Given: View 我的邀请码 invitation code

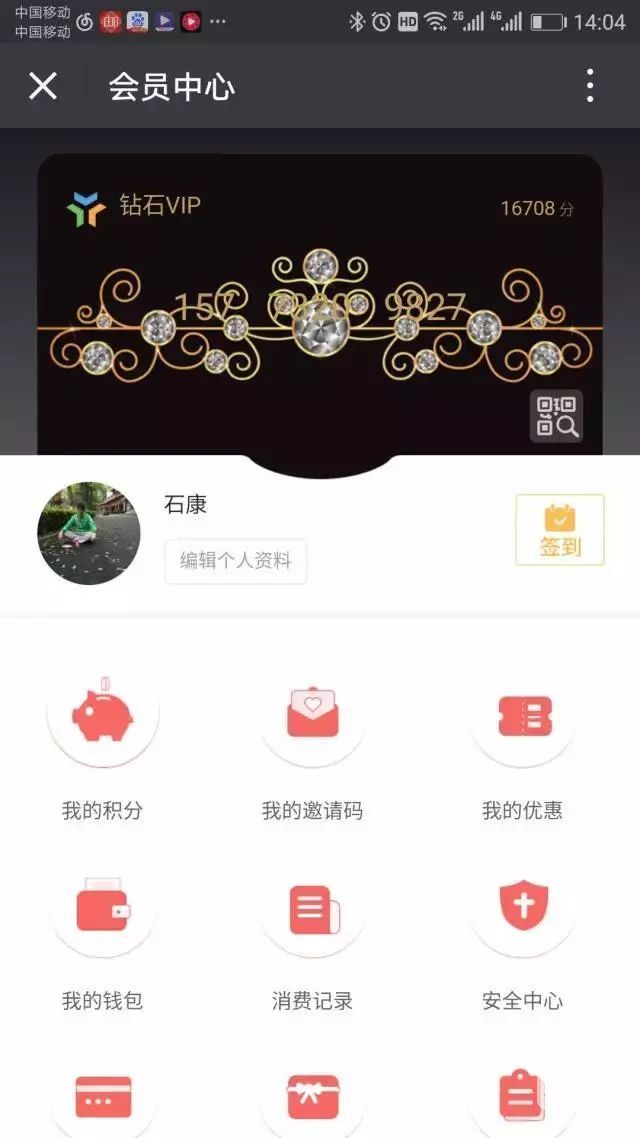Looking at the screenshot, I should 312,716.
